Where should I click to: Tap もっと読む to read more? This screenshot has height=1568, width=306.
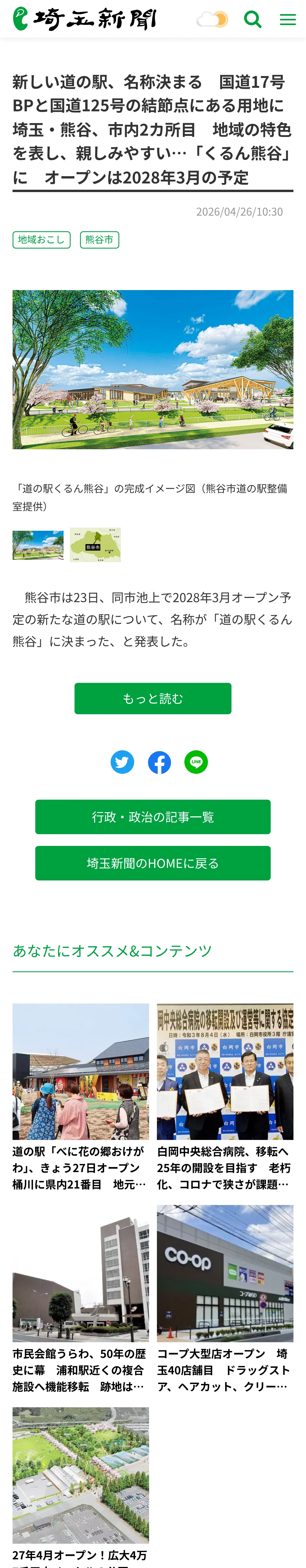coord(153,698)
